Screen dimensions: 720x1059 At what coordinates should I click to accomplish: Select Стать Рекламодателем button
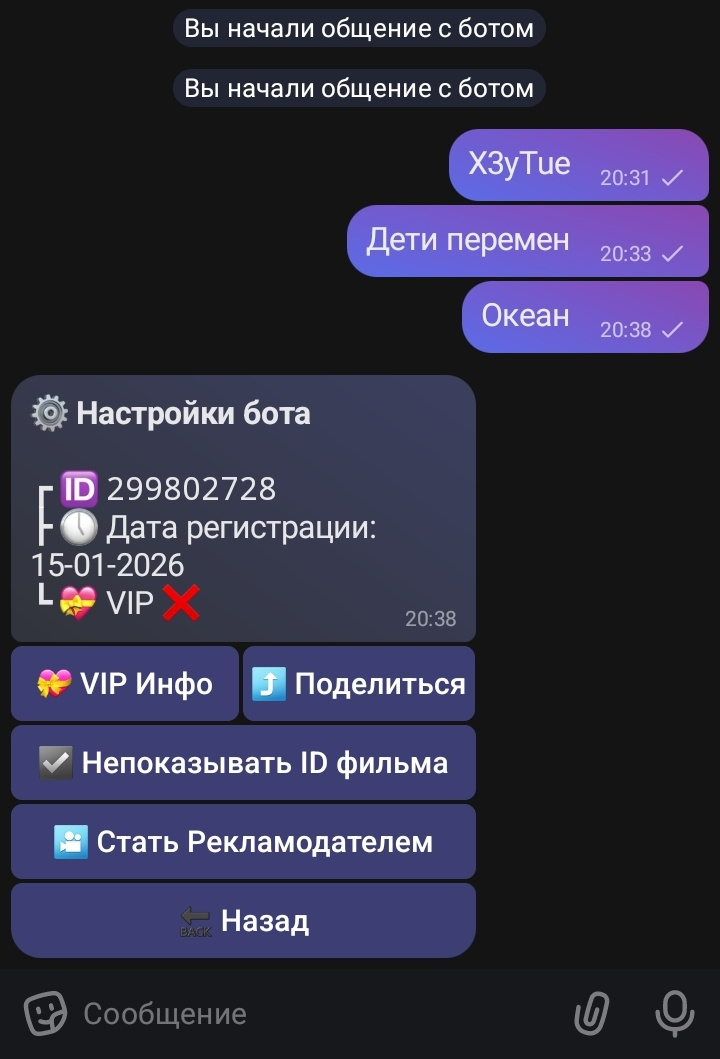[243, 842]
